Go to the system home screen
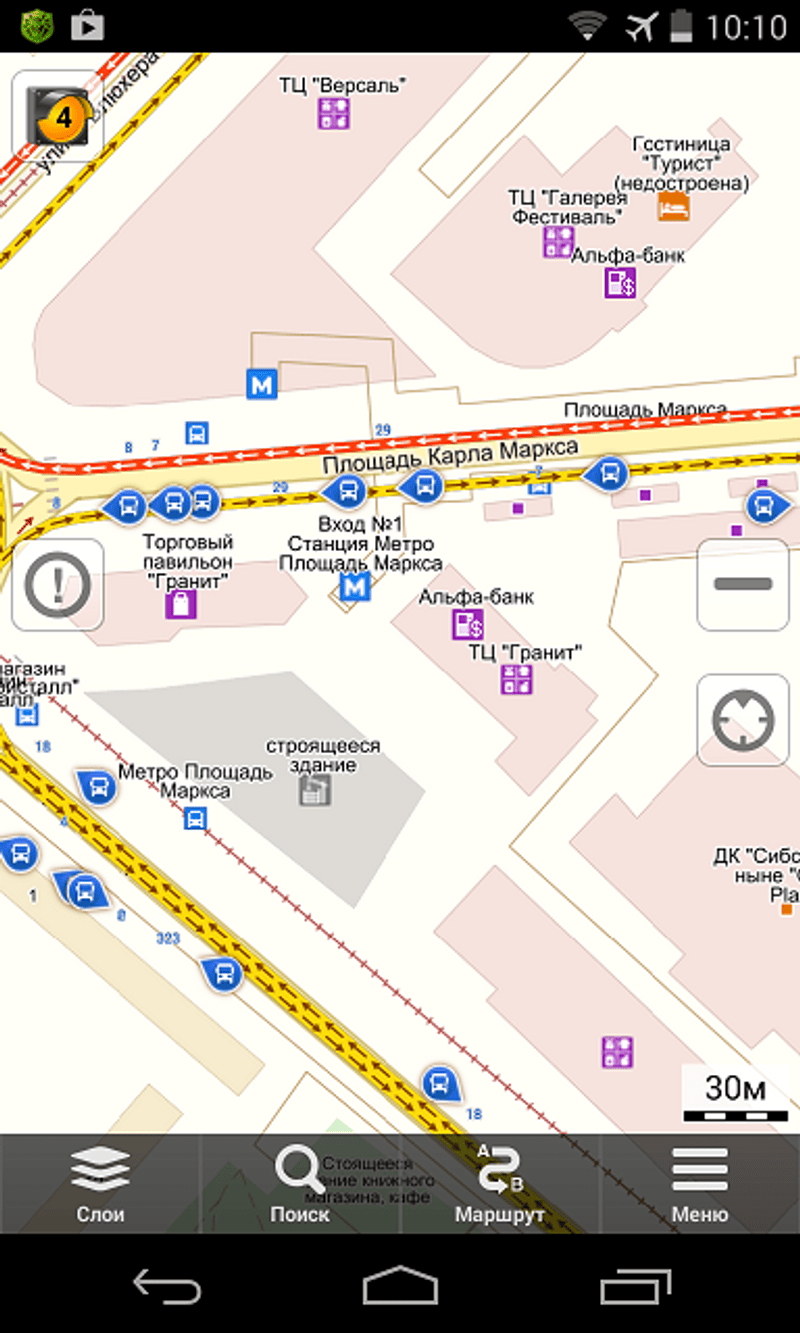The width and height of the screenshot is (800, 1333). [x=400, y=1285]
